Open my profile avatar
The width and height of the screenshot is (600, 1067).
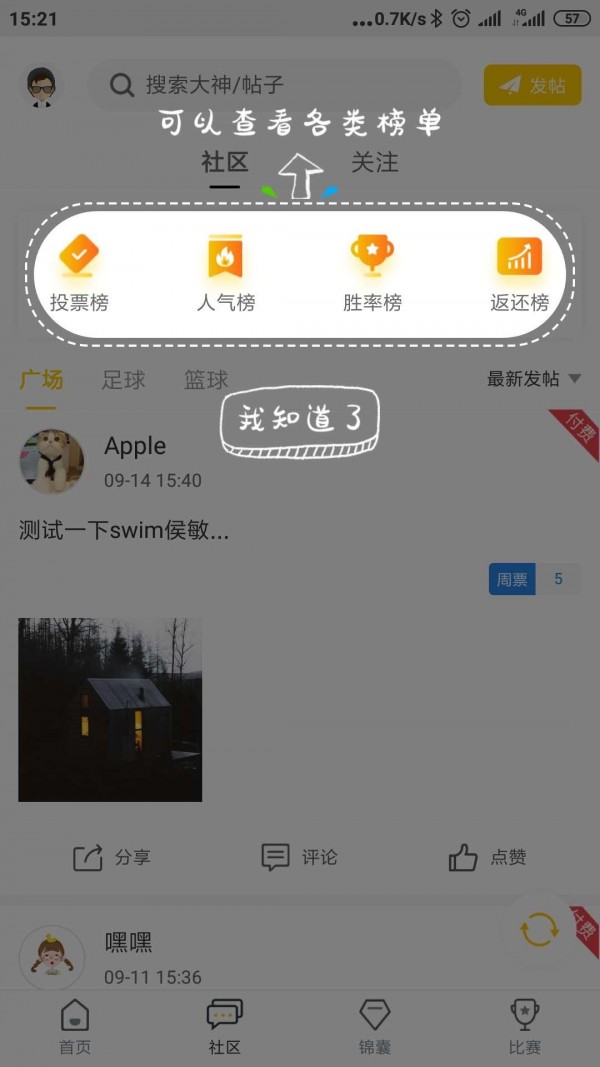tap(41, 86)
